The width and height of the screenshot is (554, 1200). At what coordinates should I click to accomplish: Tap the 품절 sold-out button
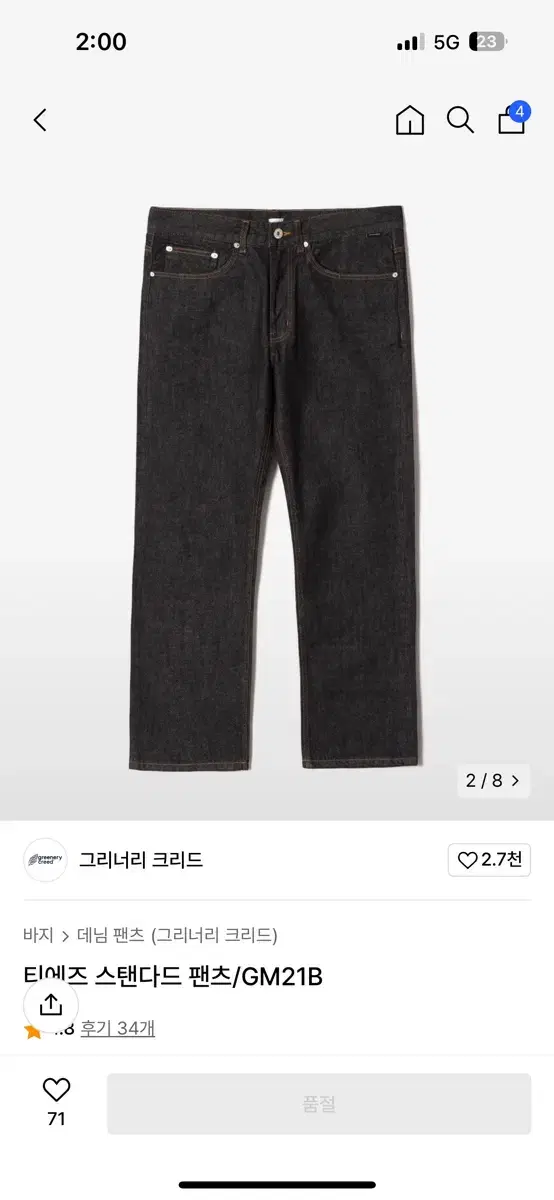coord(319,1104)
